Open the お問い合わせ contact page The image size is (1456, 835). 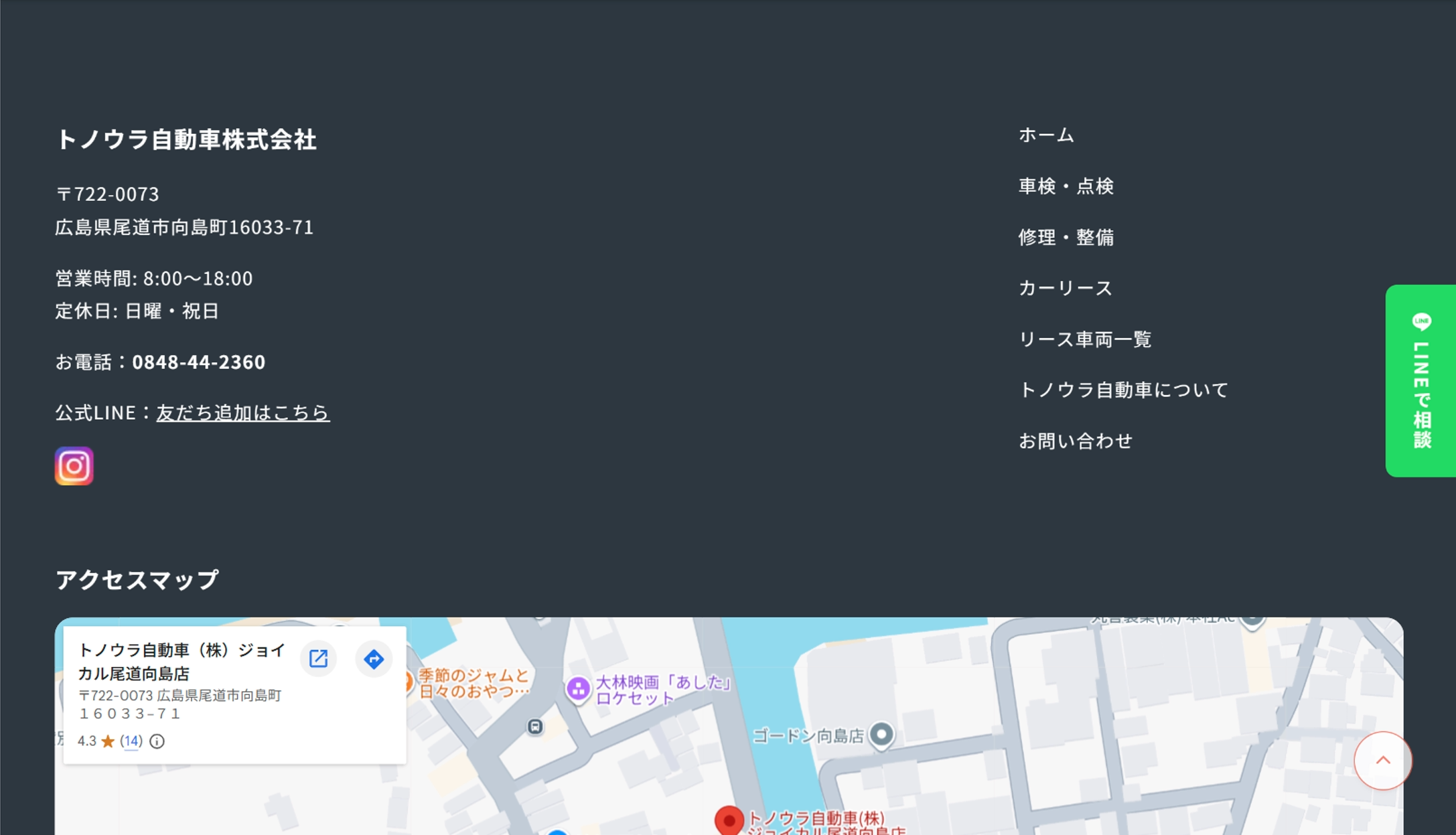[1076, 441]
